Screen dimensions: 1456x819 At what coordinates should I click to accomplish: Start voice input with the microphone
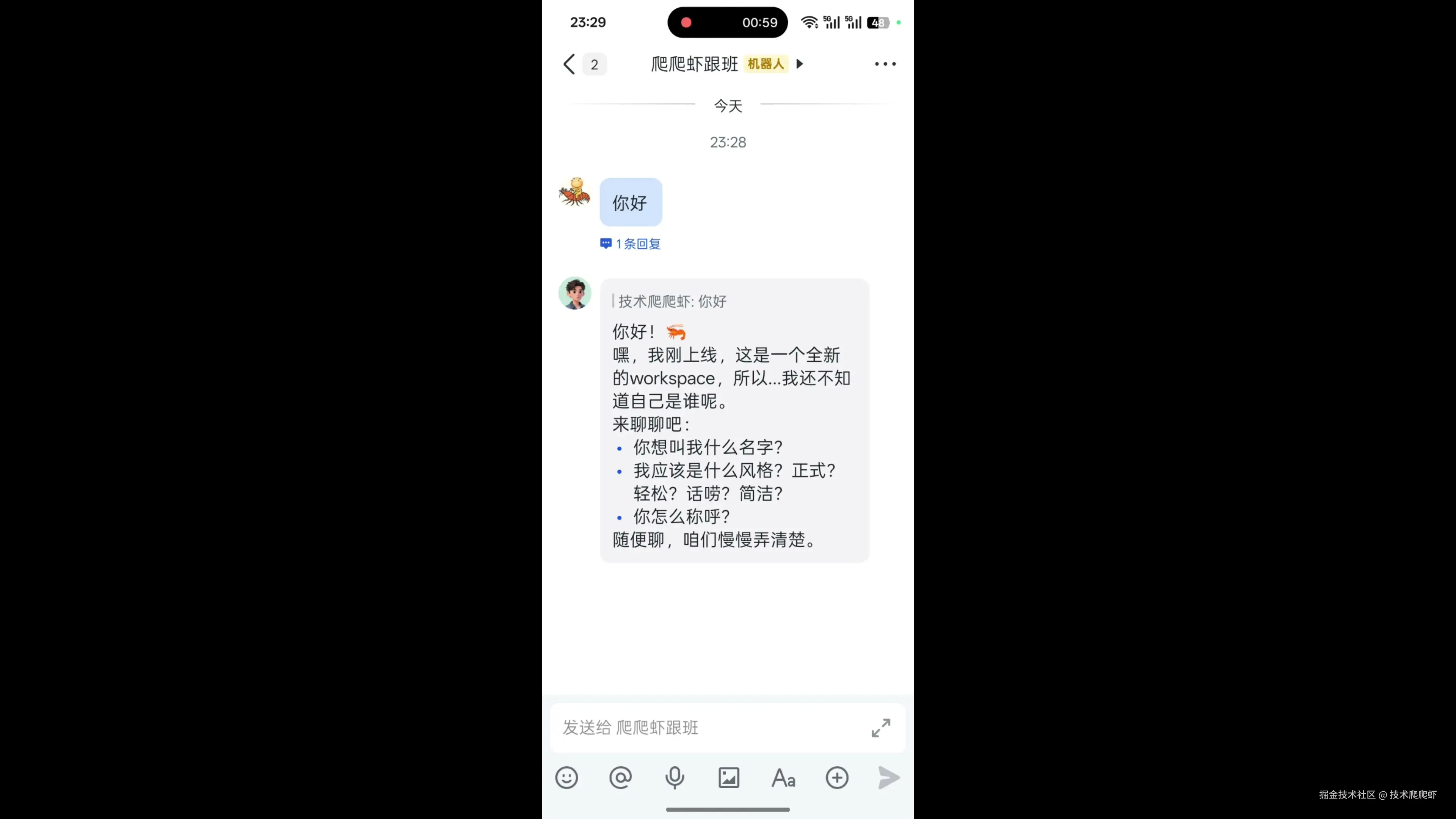click(x=674, y=778)
